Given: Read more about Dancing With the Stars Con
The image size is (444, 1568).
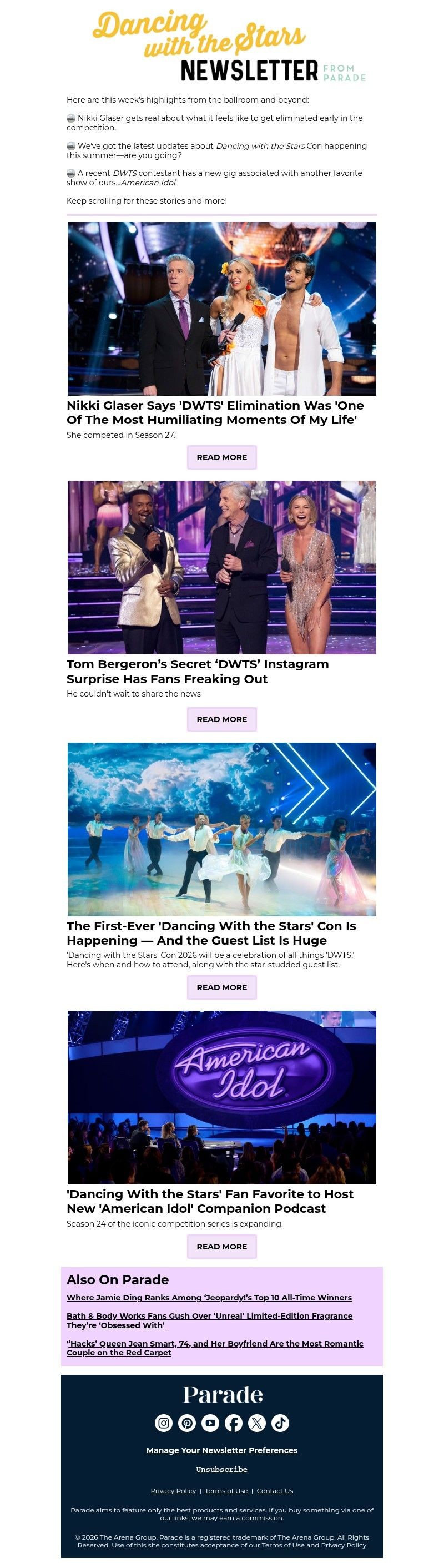Looking at the screenshot, I should coord(221,987).
